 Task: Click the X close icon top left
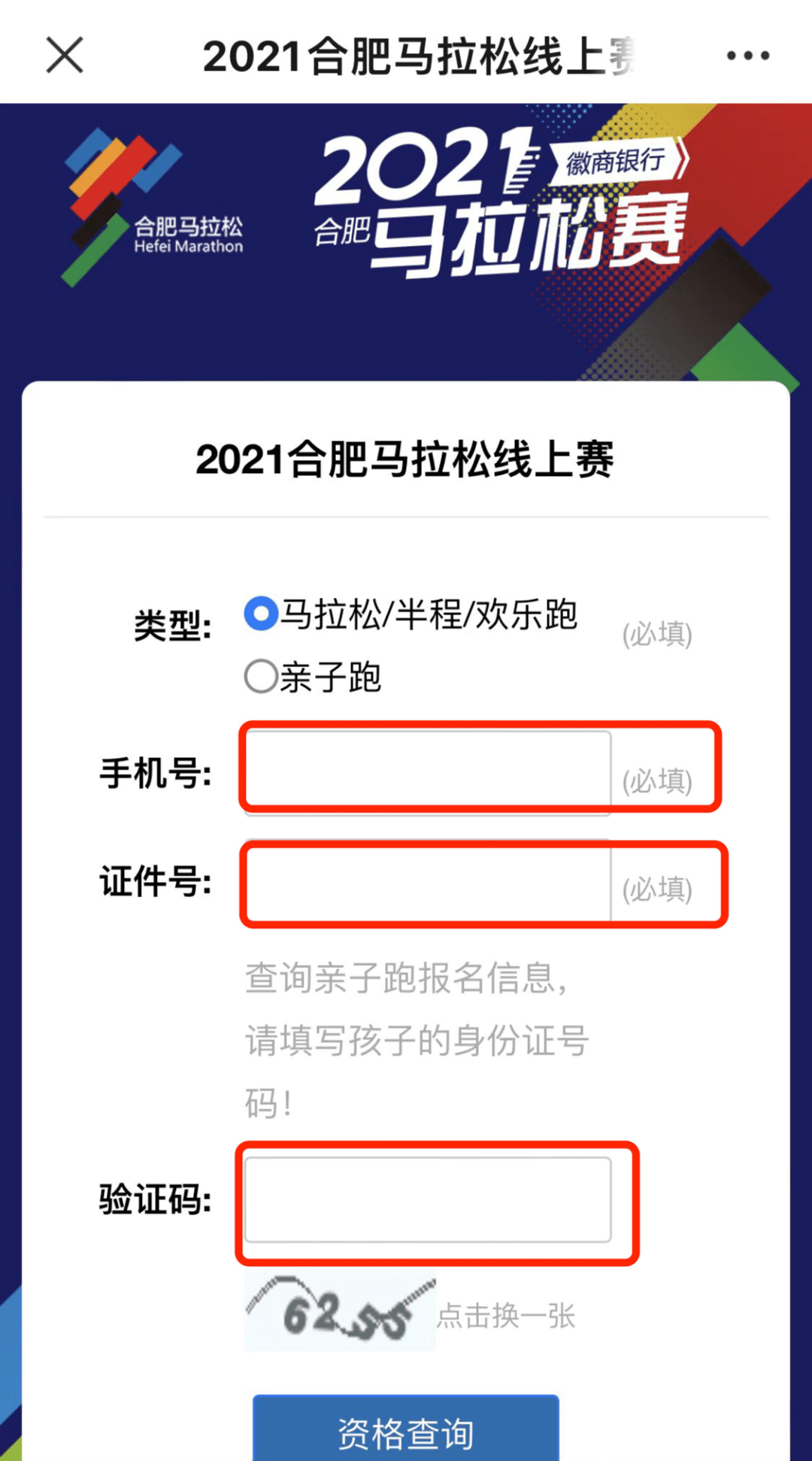coord(64,54)
